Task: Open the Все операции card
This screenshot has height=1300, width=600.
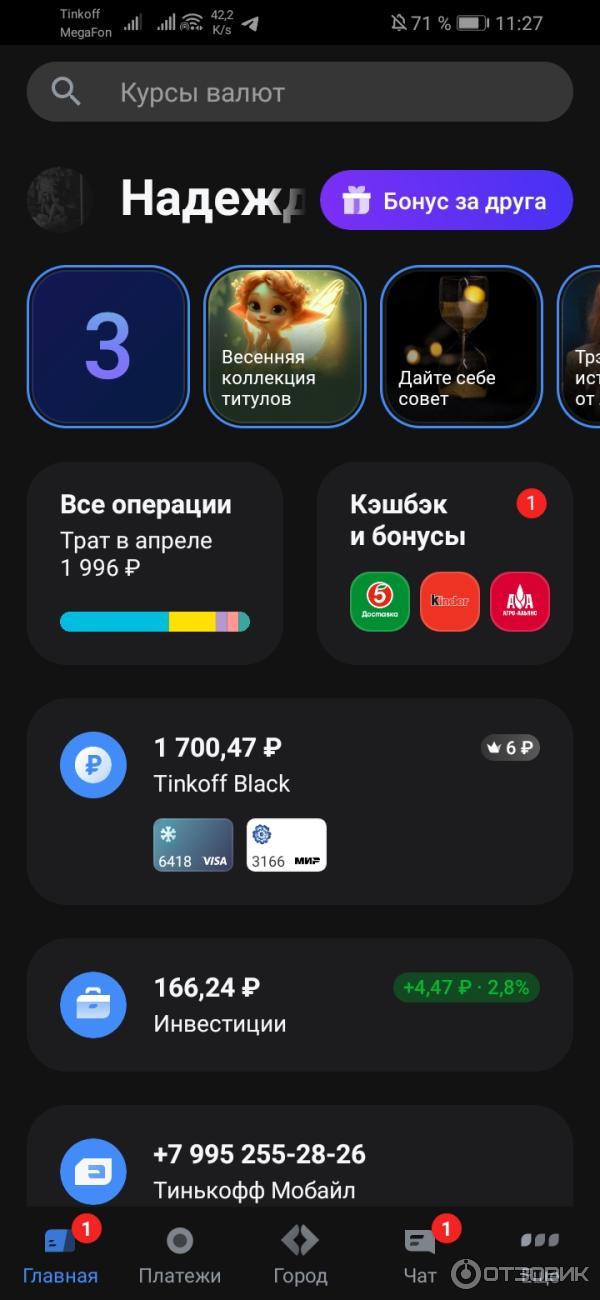Action: [155, 563]
